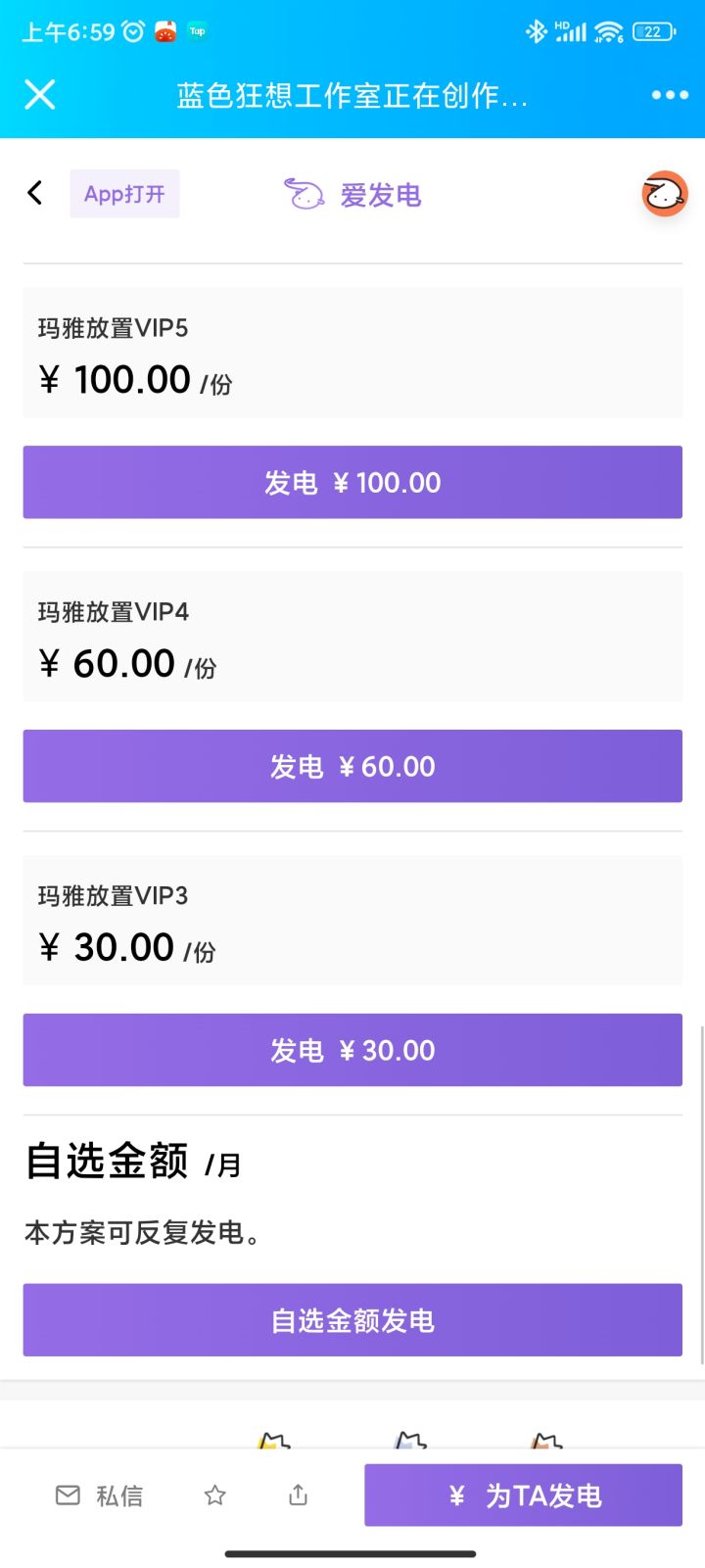This screenshot has height=1568, width=705.
Task: Favorite this creator with the star icon
Action: (x=215, y=1496)
